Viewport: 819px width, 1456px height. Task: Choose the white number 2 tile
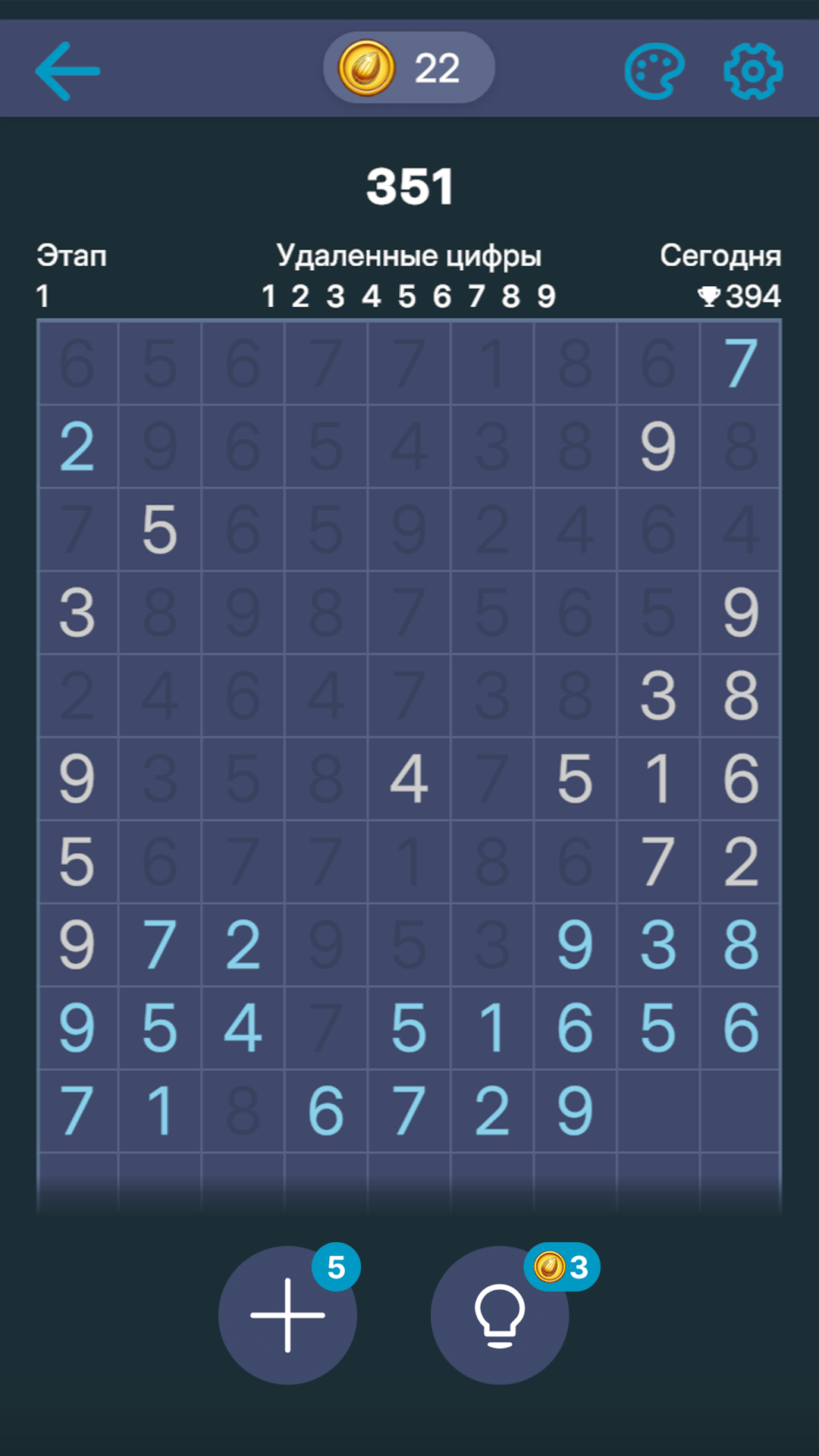pyautogui.click(x=741, y=862)
